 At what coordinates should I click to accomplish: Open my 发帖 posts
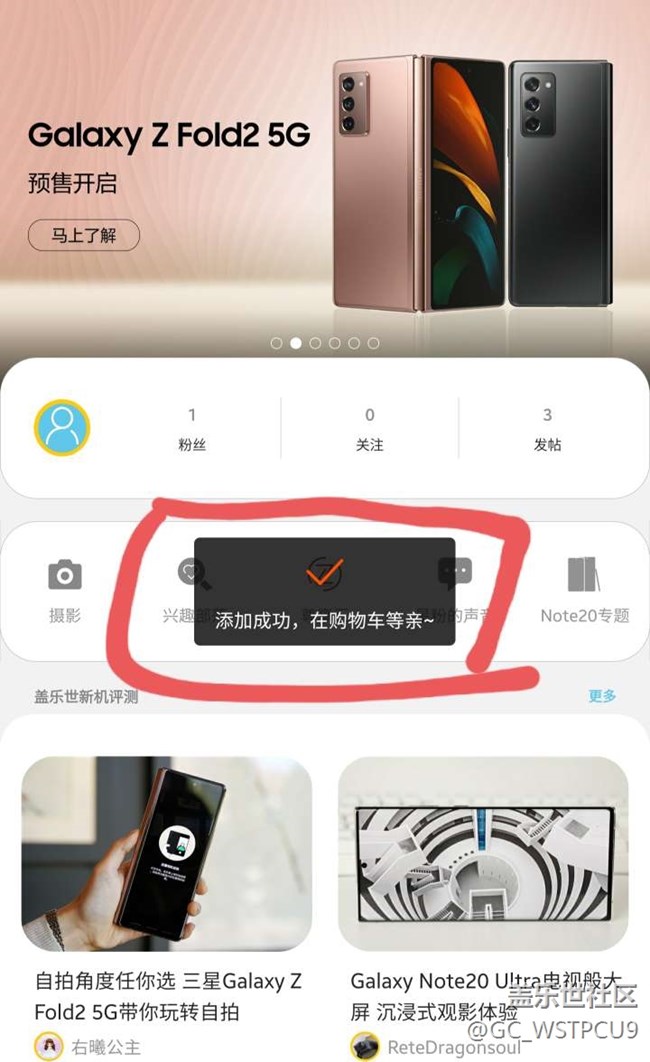coord(547,429)
